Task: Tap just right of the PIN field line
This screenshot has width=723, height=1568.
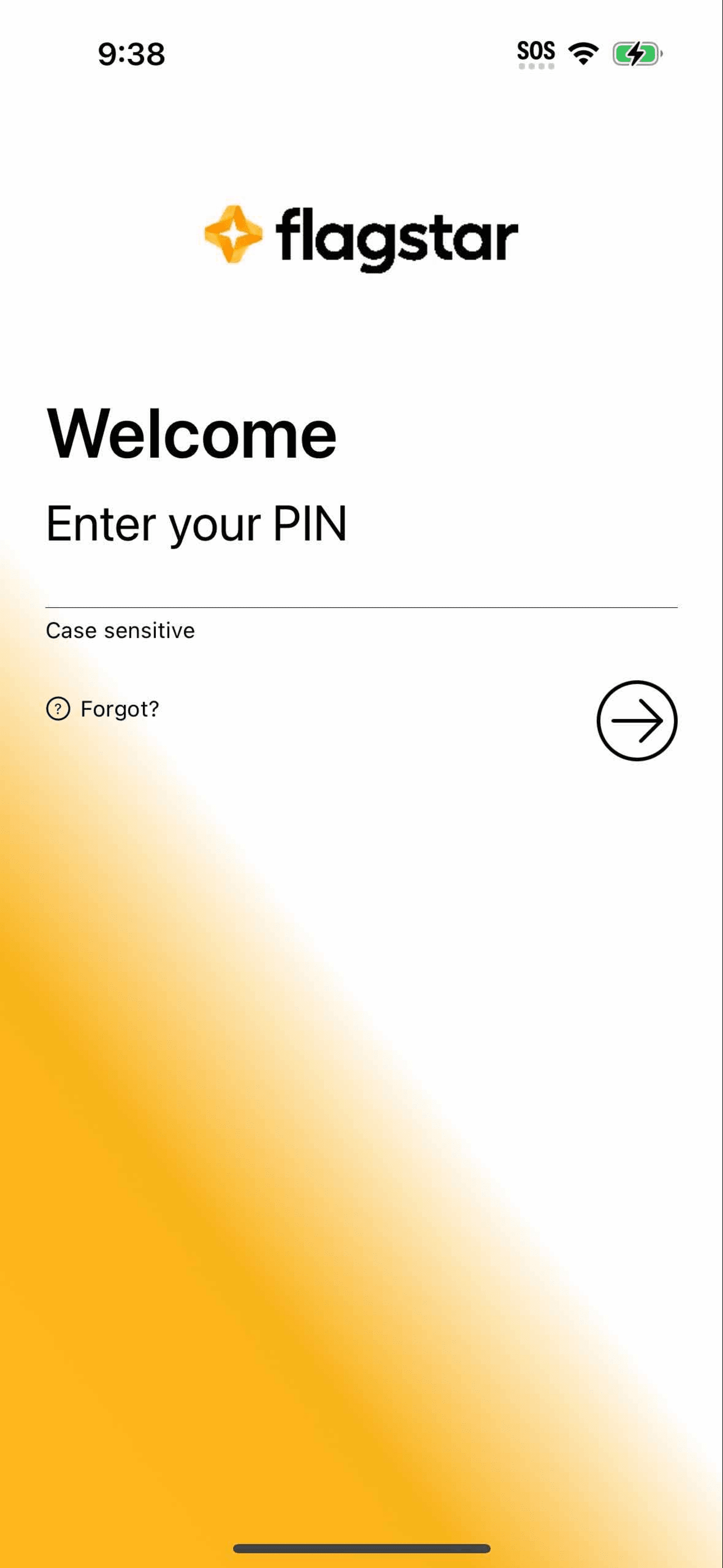Action: point(694,606)
